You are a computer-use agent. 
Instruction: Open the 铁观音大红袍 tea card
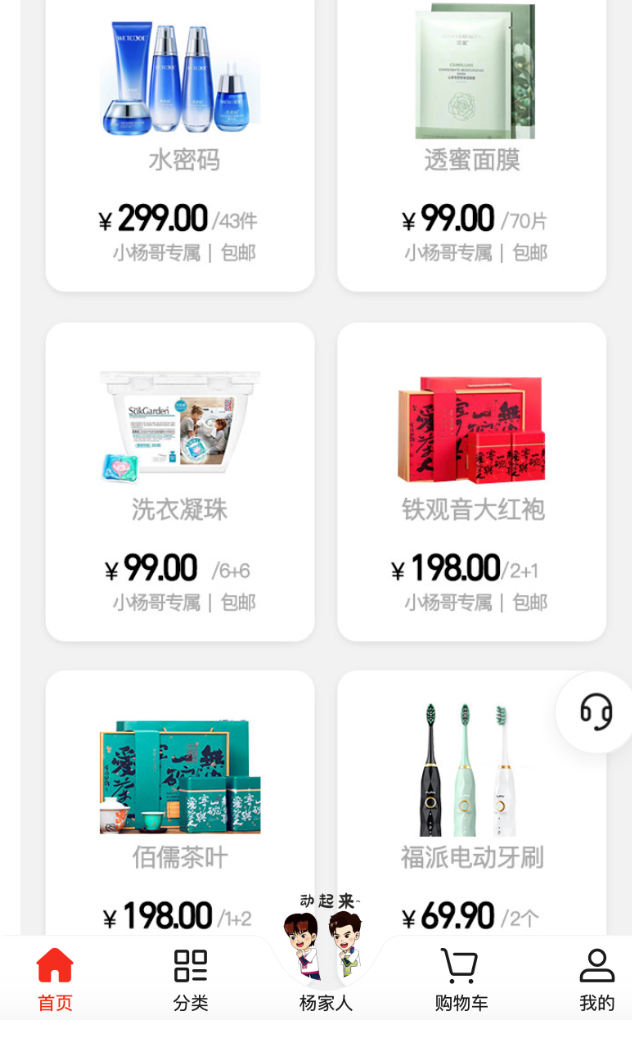coord(471,480)
